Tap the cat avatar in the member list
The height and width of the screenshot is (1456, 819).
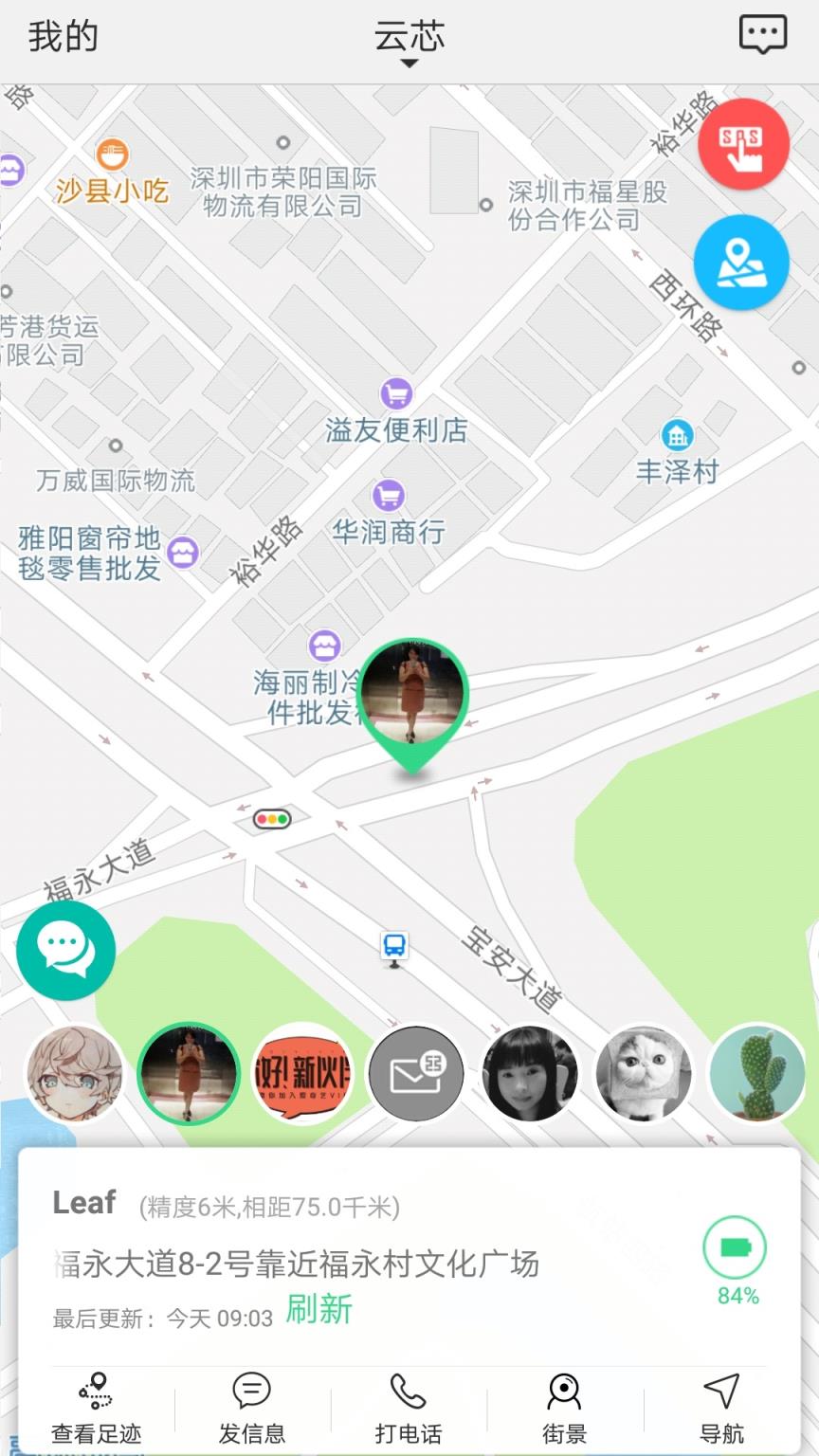click(x=644, y=1073)
